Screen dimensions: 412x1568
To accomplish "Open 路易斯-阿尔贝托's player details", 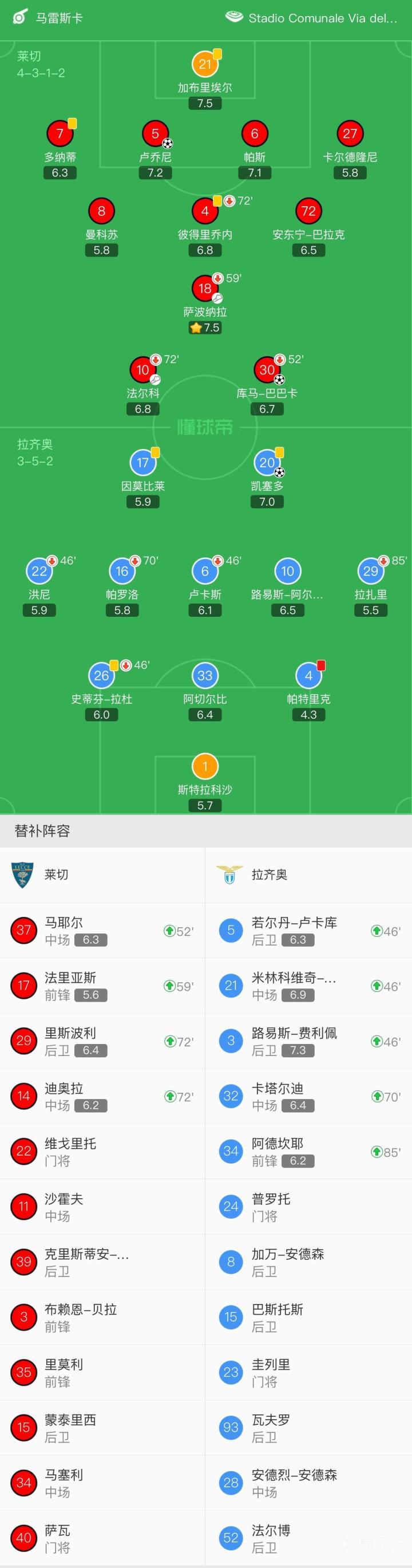I will click(287, 572).
